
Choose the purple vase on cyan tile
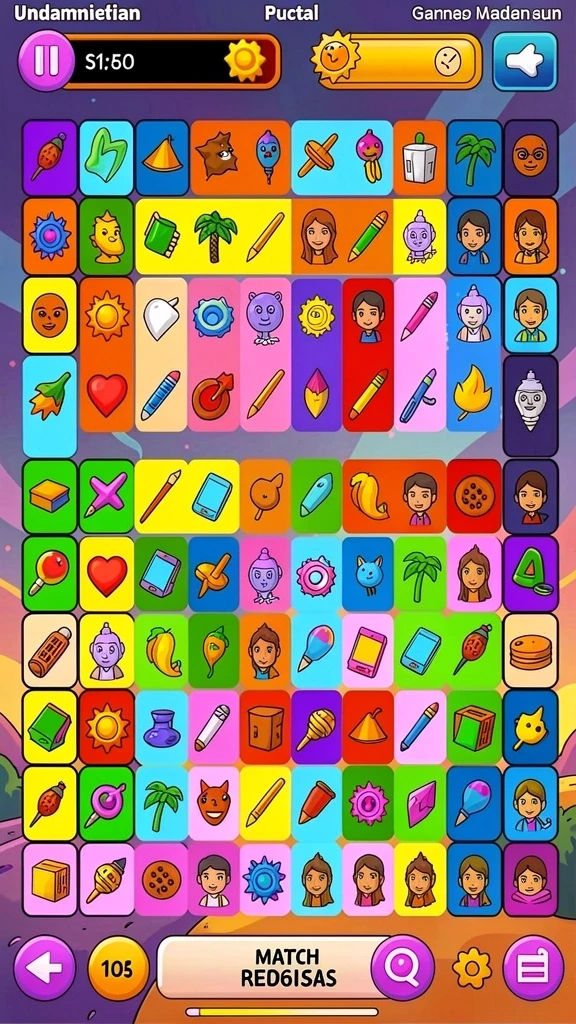click(161, 728)
